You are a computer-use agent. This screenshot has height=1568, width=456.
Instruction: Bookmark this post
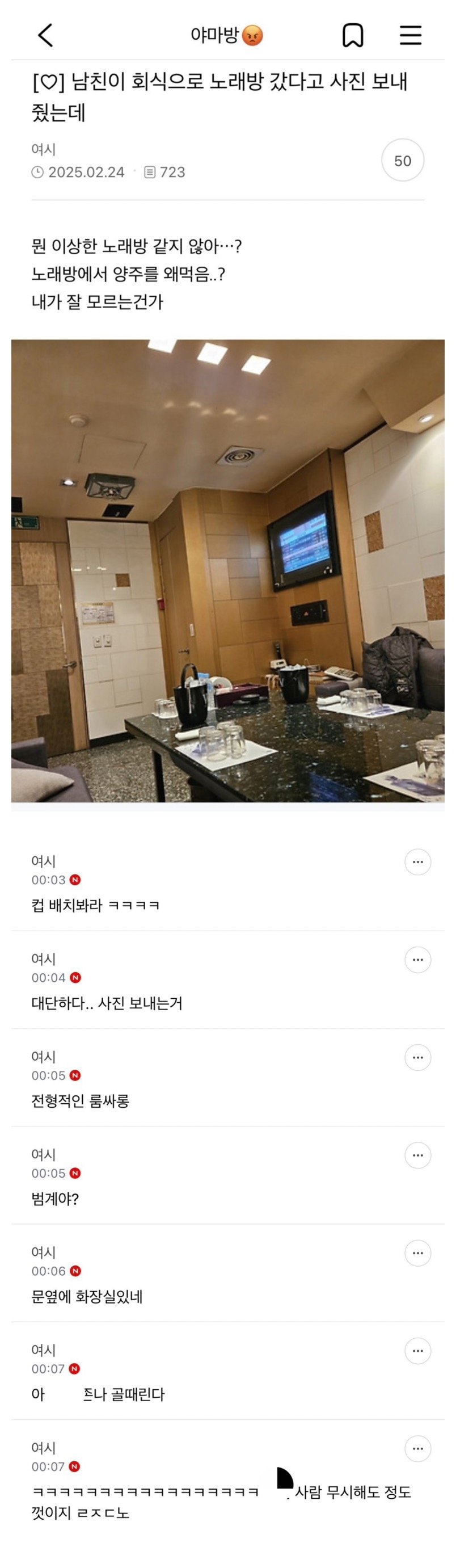[x=353, y=35]
